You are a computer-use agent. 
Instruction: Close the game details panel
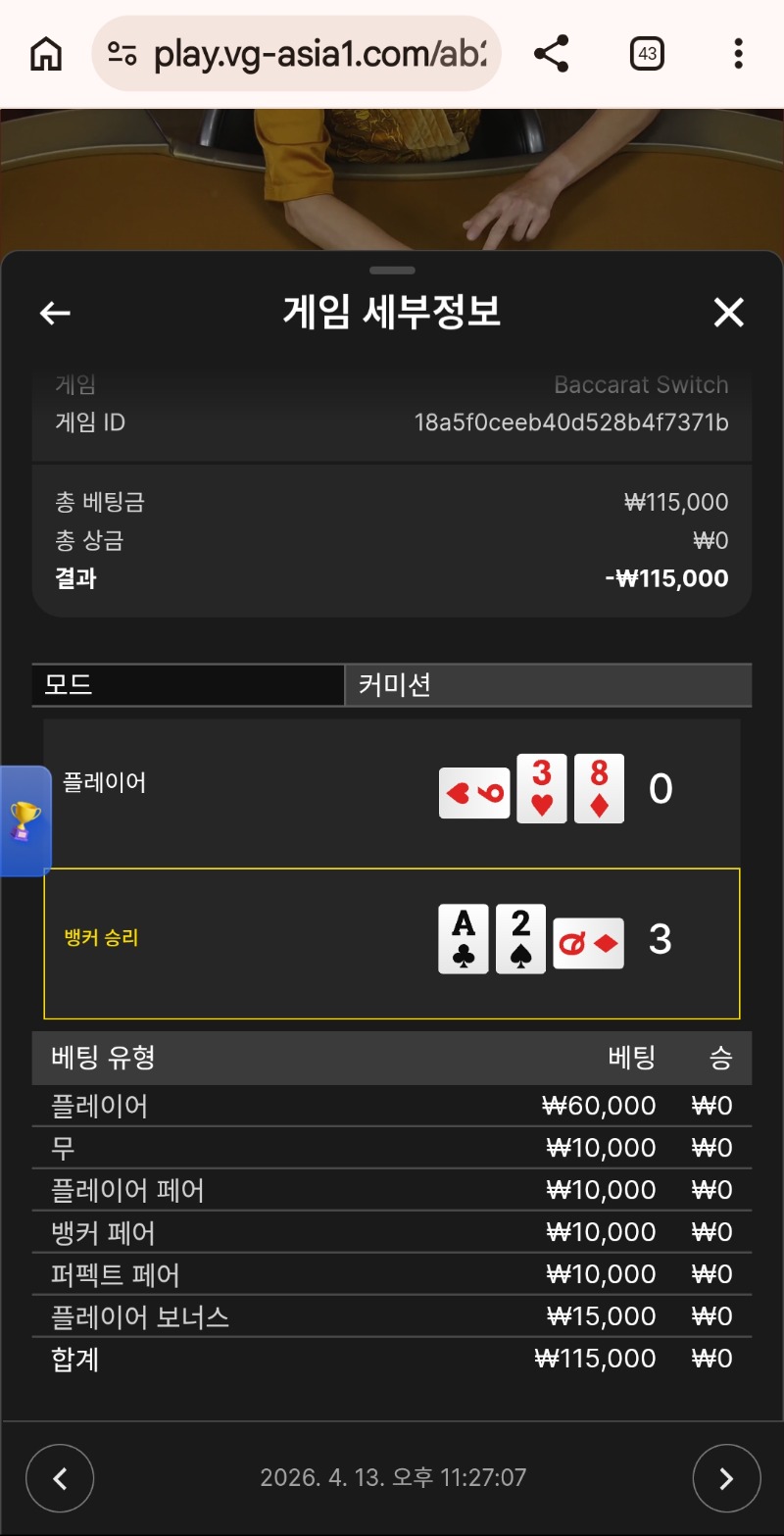(x=728, y=313)
